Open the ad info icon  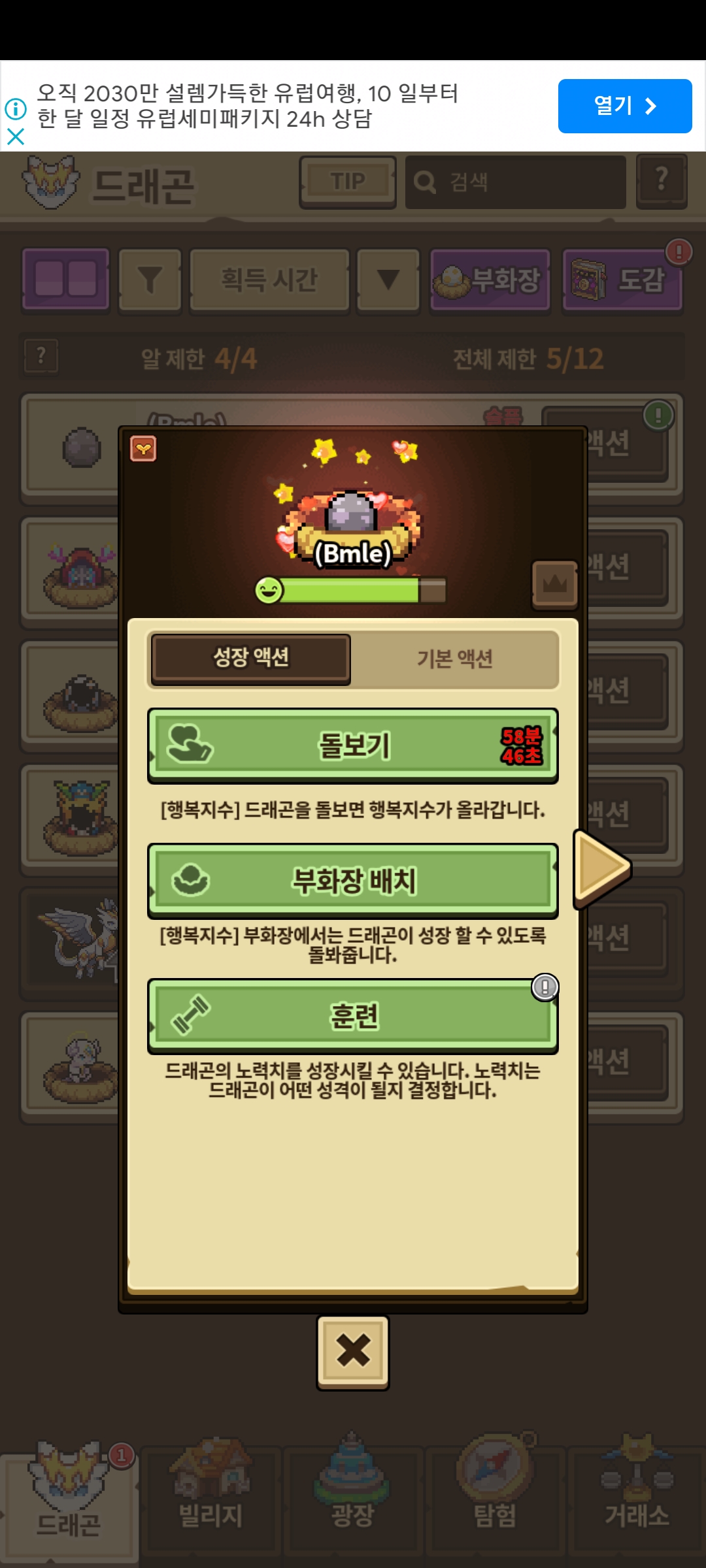16,108
